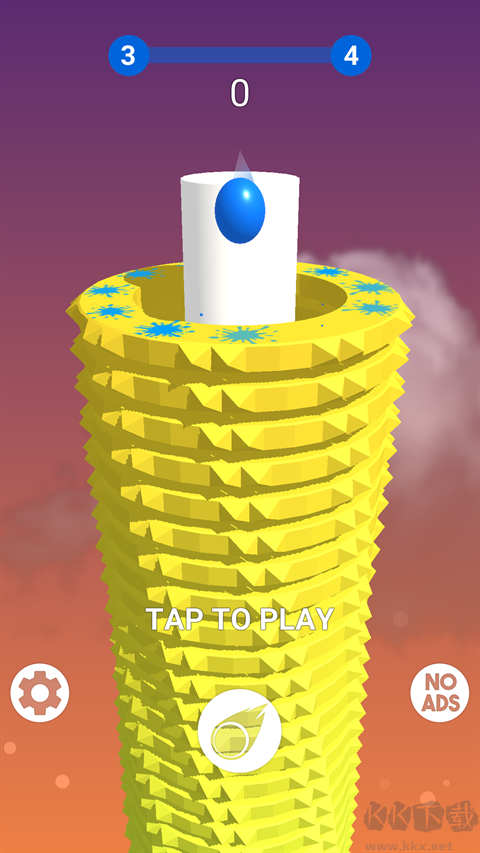
Task: Open the fireball skin selector
Action: pos(239,731)
